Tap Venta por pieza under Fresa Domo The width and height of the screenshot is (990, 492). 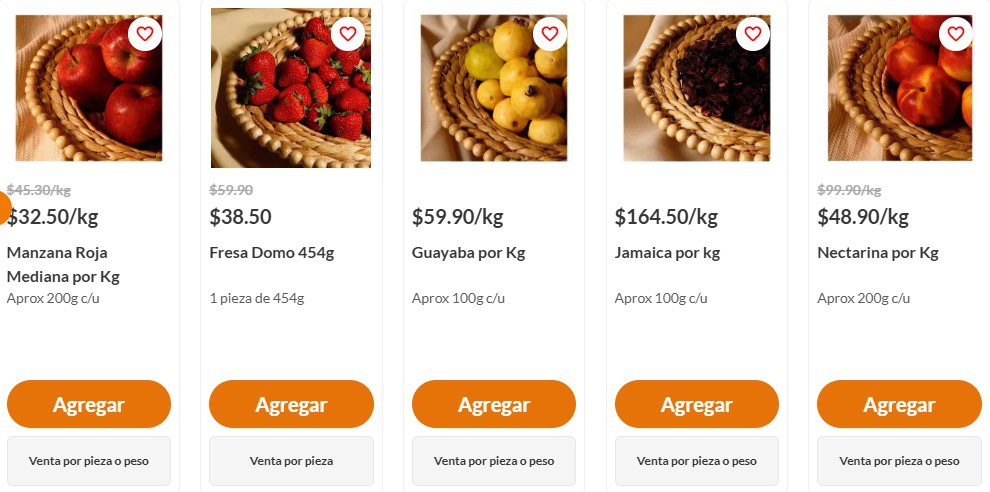291,461
